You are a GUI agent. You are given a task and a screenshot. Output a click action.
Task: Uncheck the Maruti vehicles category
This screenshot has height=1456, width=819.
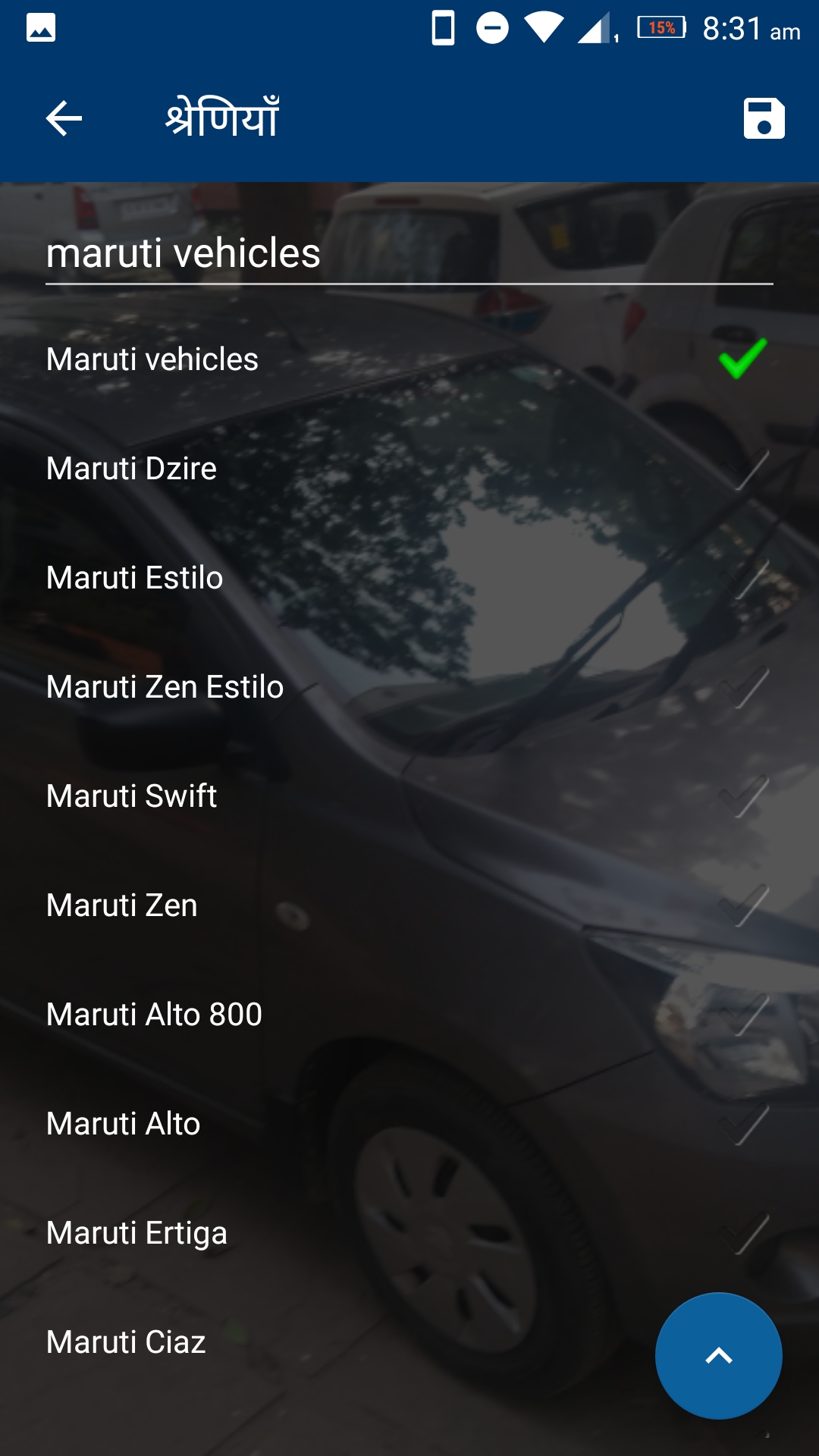[x=742, y=359]
